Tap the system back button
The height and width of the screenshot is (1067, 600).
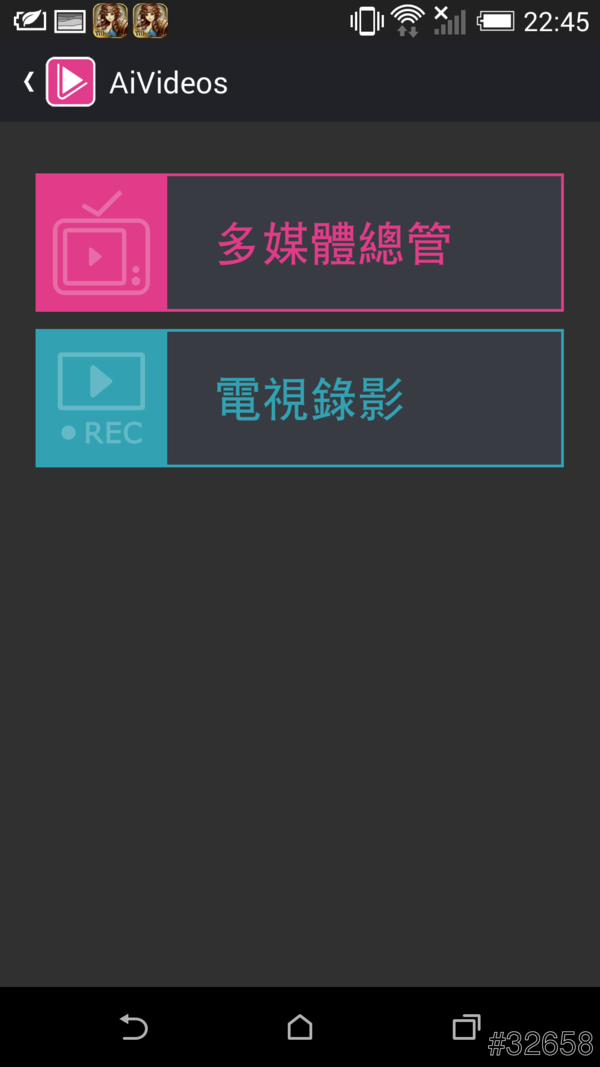pos(133,1027)
